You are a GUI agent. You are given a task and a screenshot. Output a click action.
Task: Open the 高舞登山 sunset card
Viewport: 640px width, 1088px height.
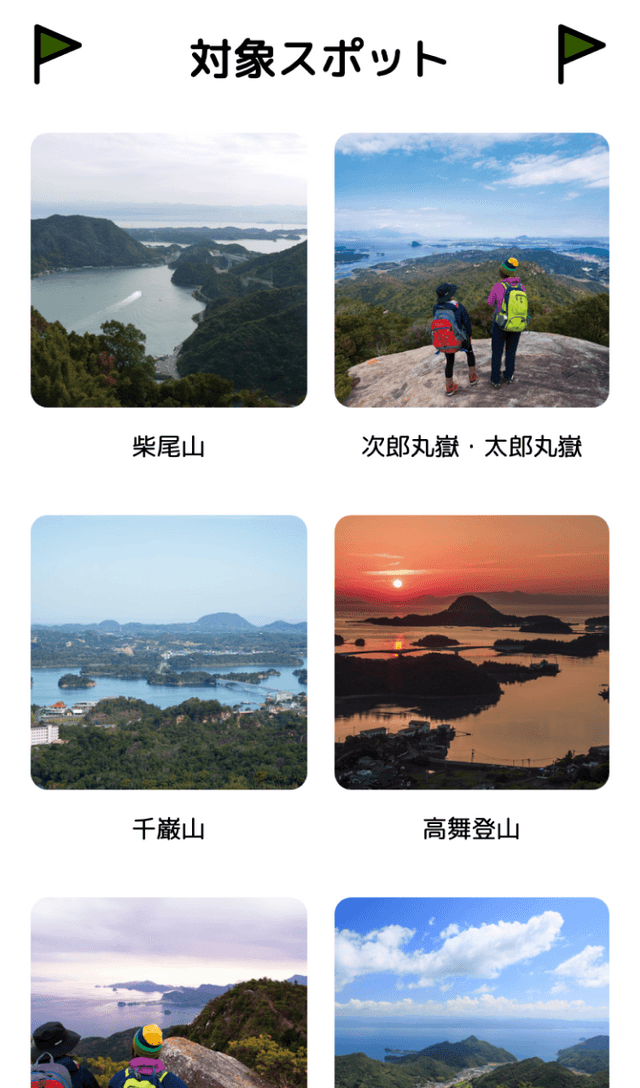[x=471, y=652]
